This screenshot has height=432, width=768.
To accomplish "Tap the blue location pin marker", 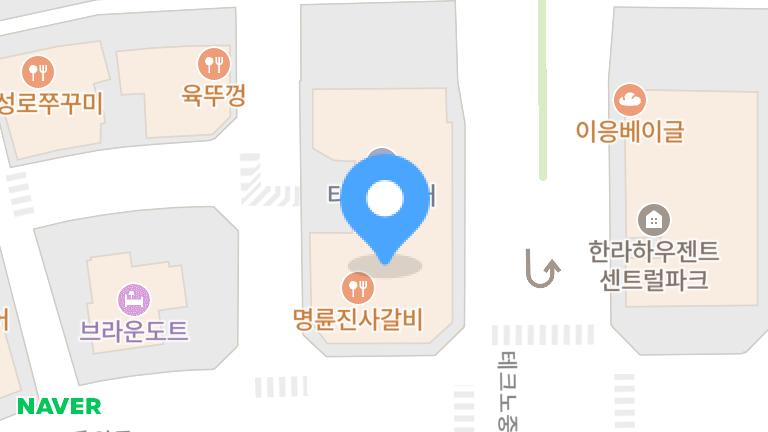I will [x=385, y=200].
